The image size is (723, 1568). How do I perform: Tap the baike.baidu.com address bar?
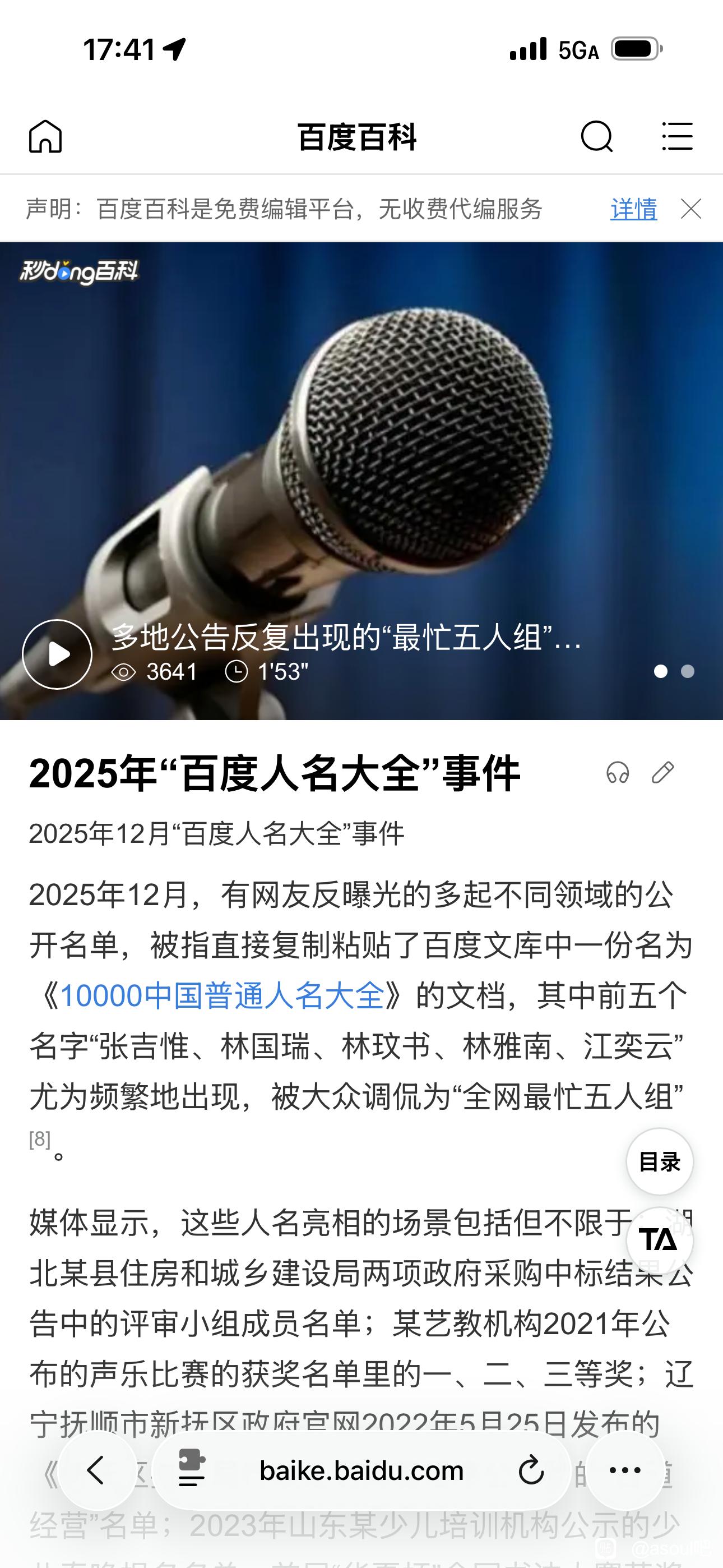click(361, 1470)
